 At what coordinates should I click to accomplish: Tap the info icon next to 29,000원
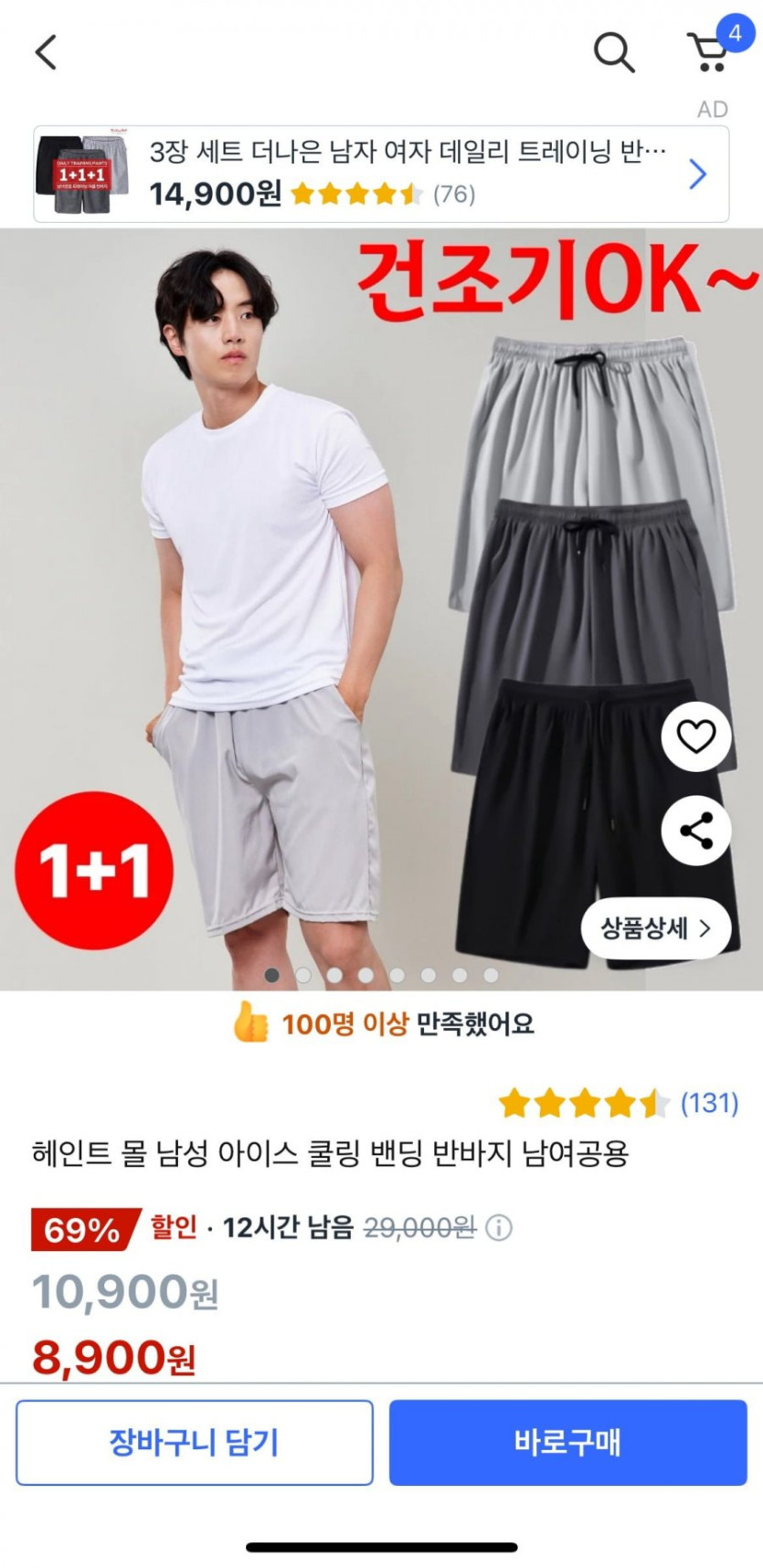(x=499, y=1227)
